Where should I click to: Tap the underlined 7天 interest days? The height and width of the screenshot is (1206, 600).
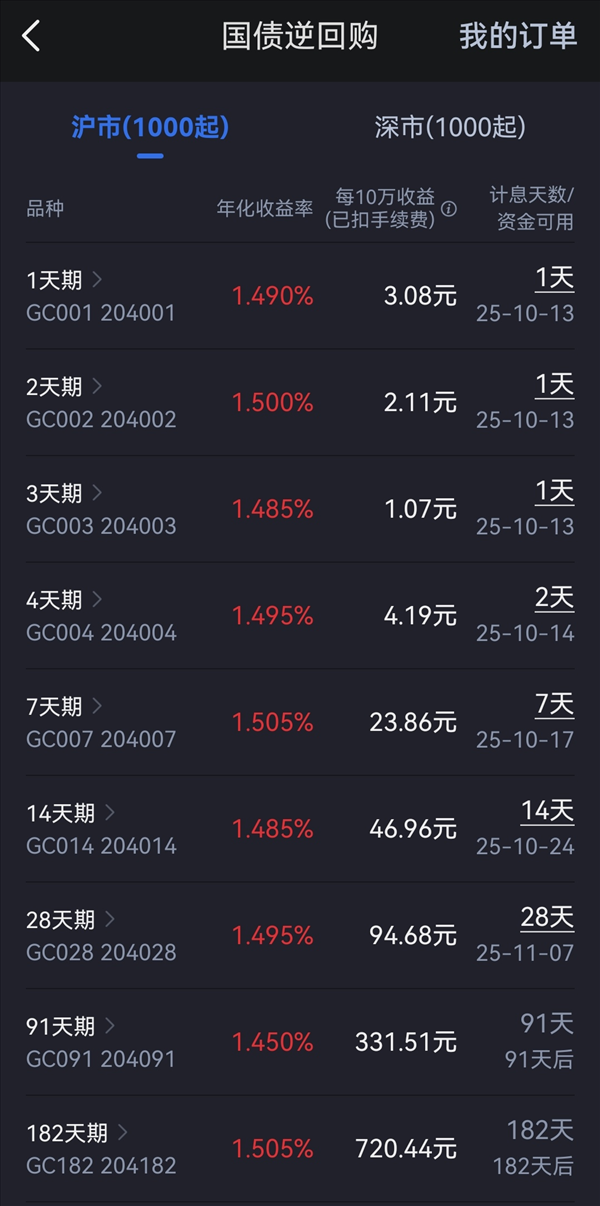point(554,705)
